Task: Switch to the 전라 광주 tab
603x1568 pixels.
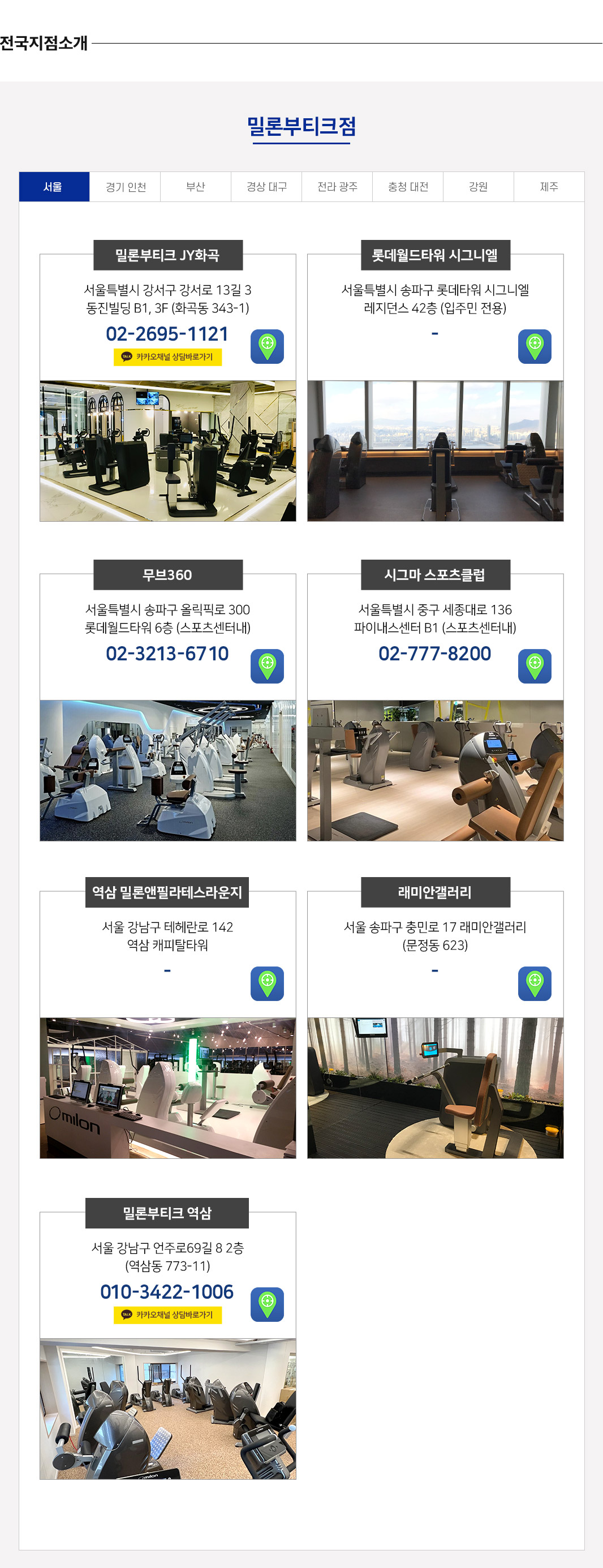Action: pos(337,187)
